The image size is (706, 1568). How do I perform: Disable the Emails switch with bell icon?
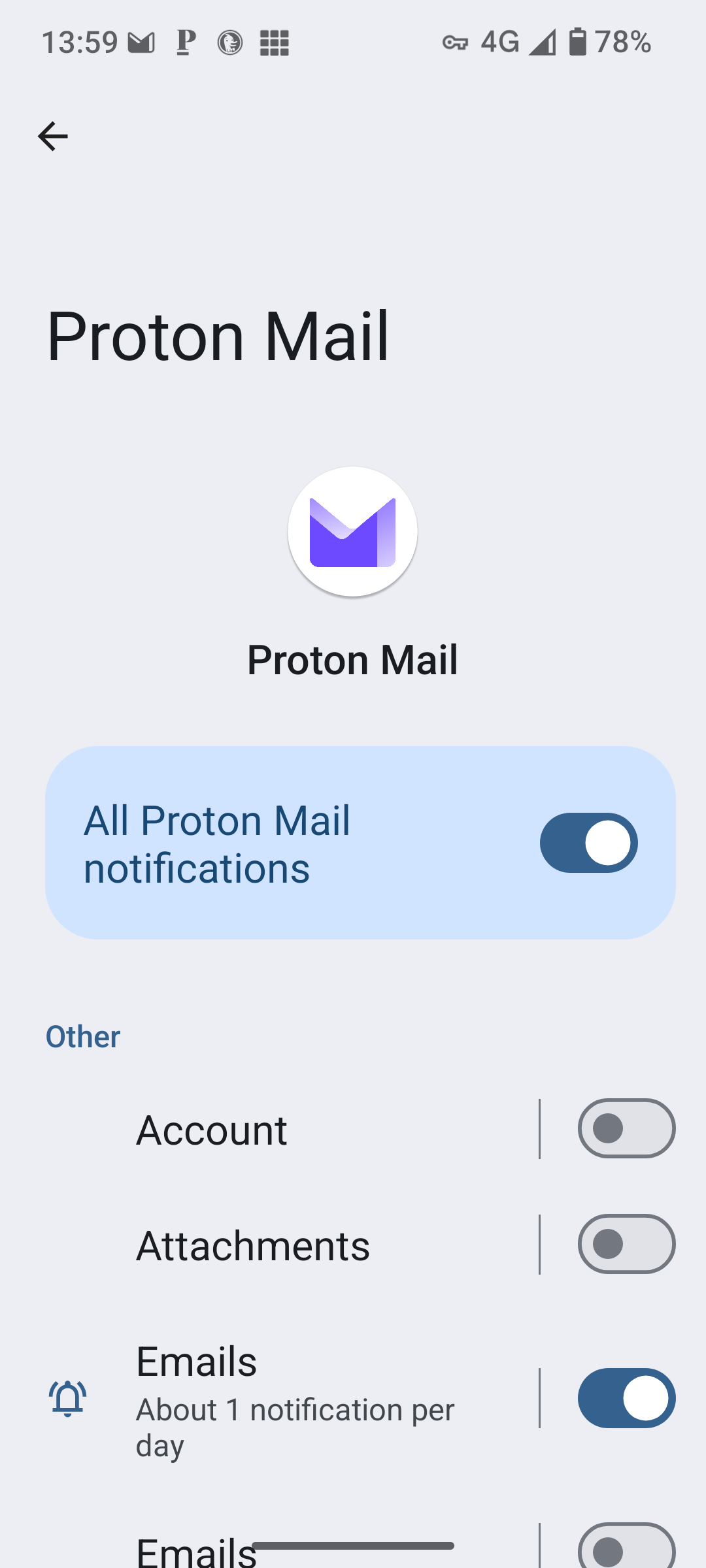point(626,1398)
